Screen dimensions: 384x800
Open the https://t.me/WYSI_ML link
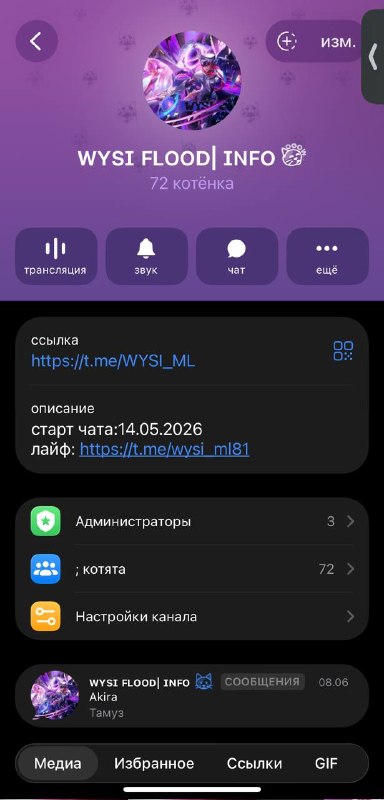(113, 361)
